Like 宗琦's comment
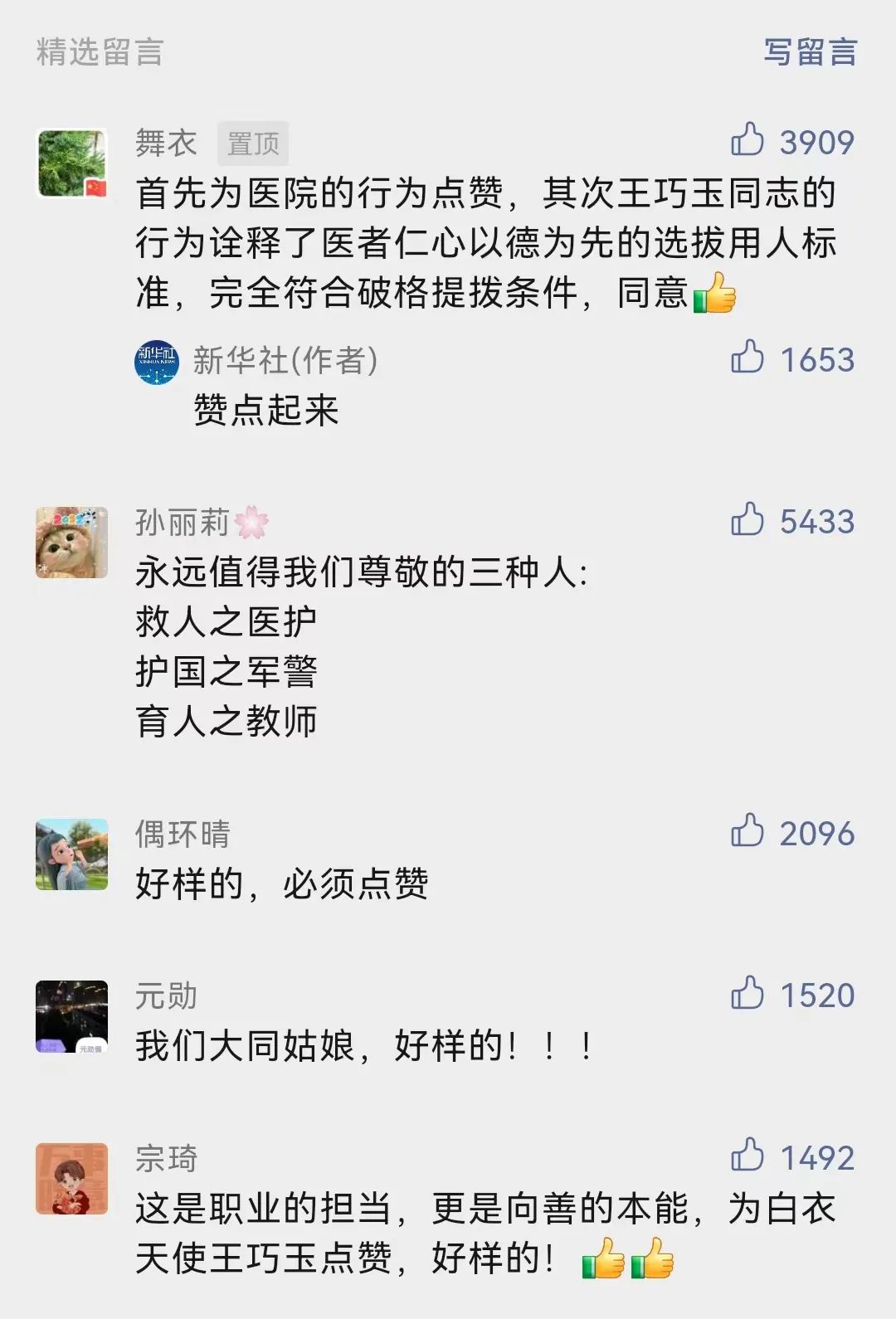The image size is (896, 1319). tap(747, 1156)
